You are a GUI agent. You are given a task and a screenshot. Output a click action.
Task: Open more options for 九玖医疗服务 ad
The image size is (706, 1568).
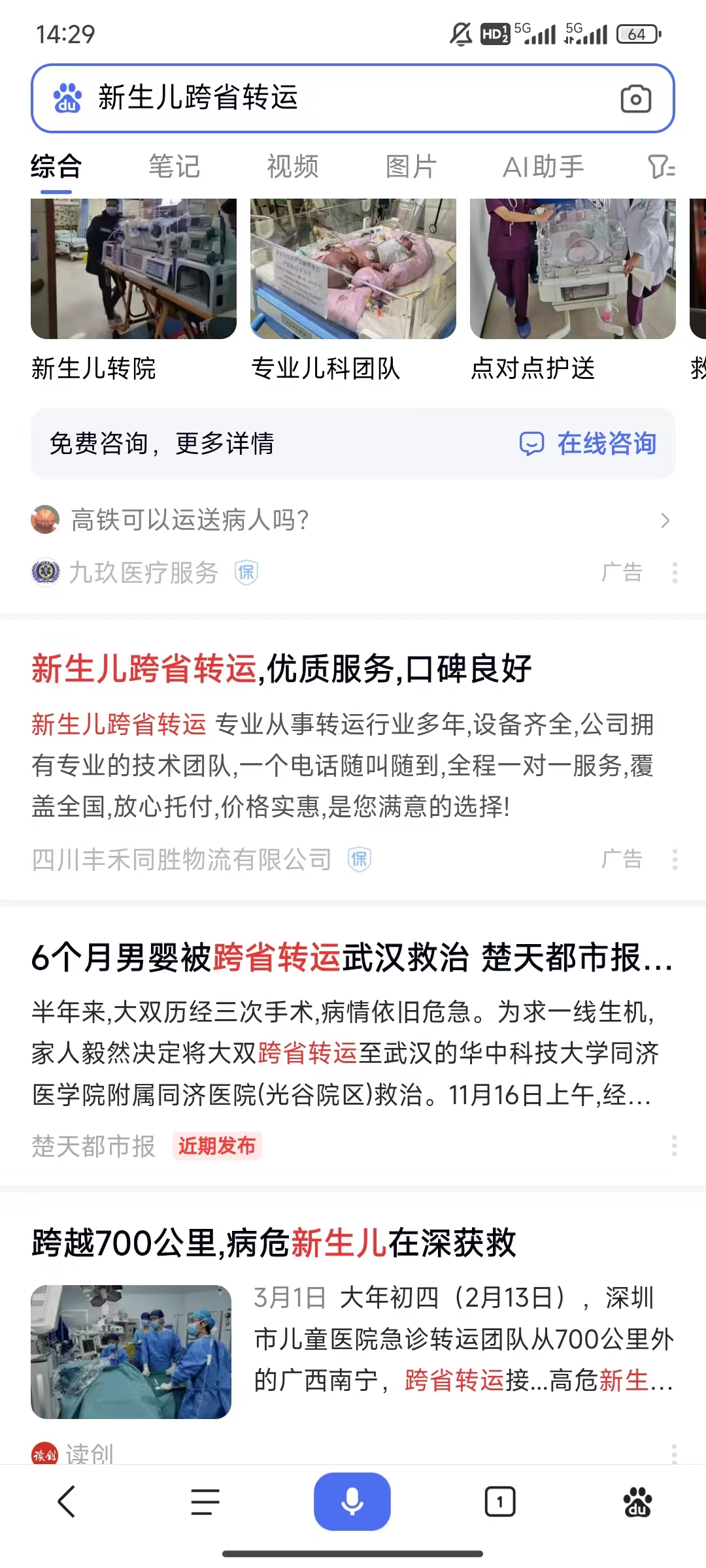click(x=675, y=573)
